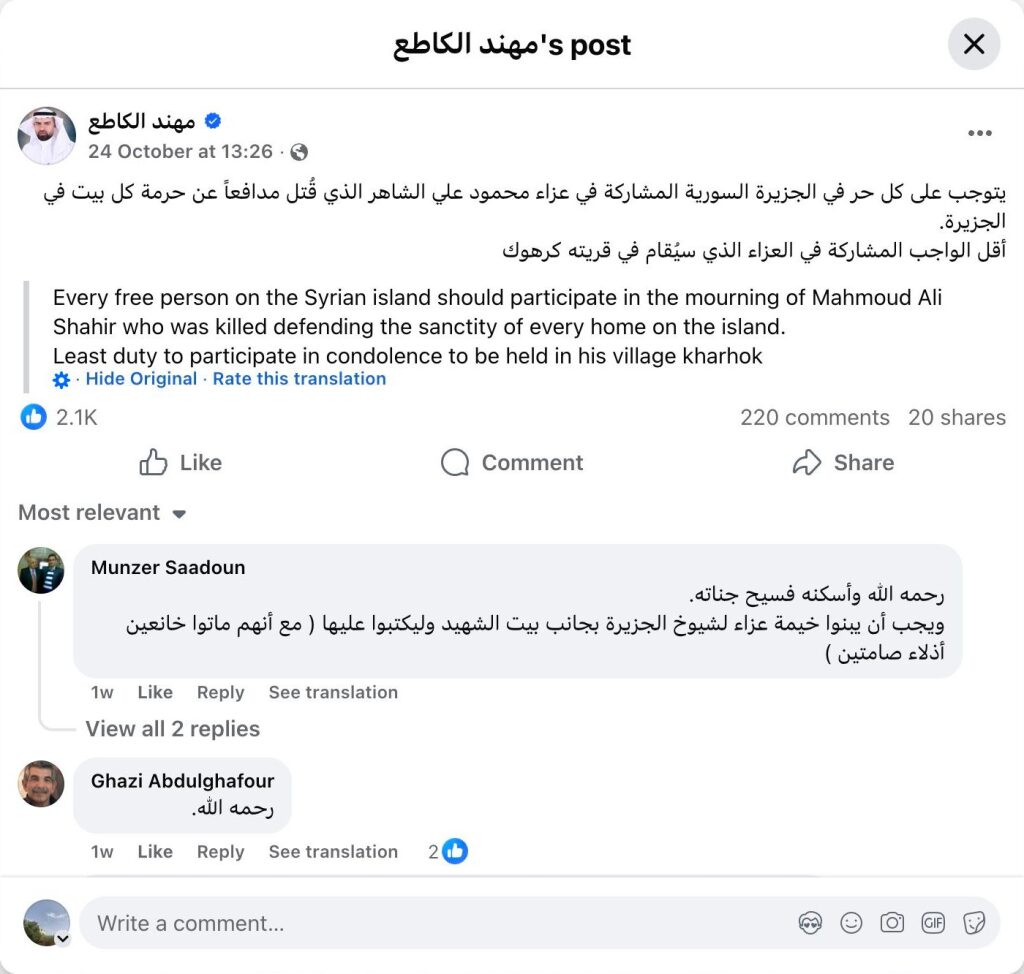Rate this translation

point(299,379)
